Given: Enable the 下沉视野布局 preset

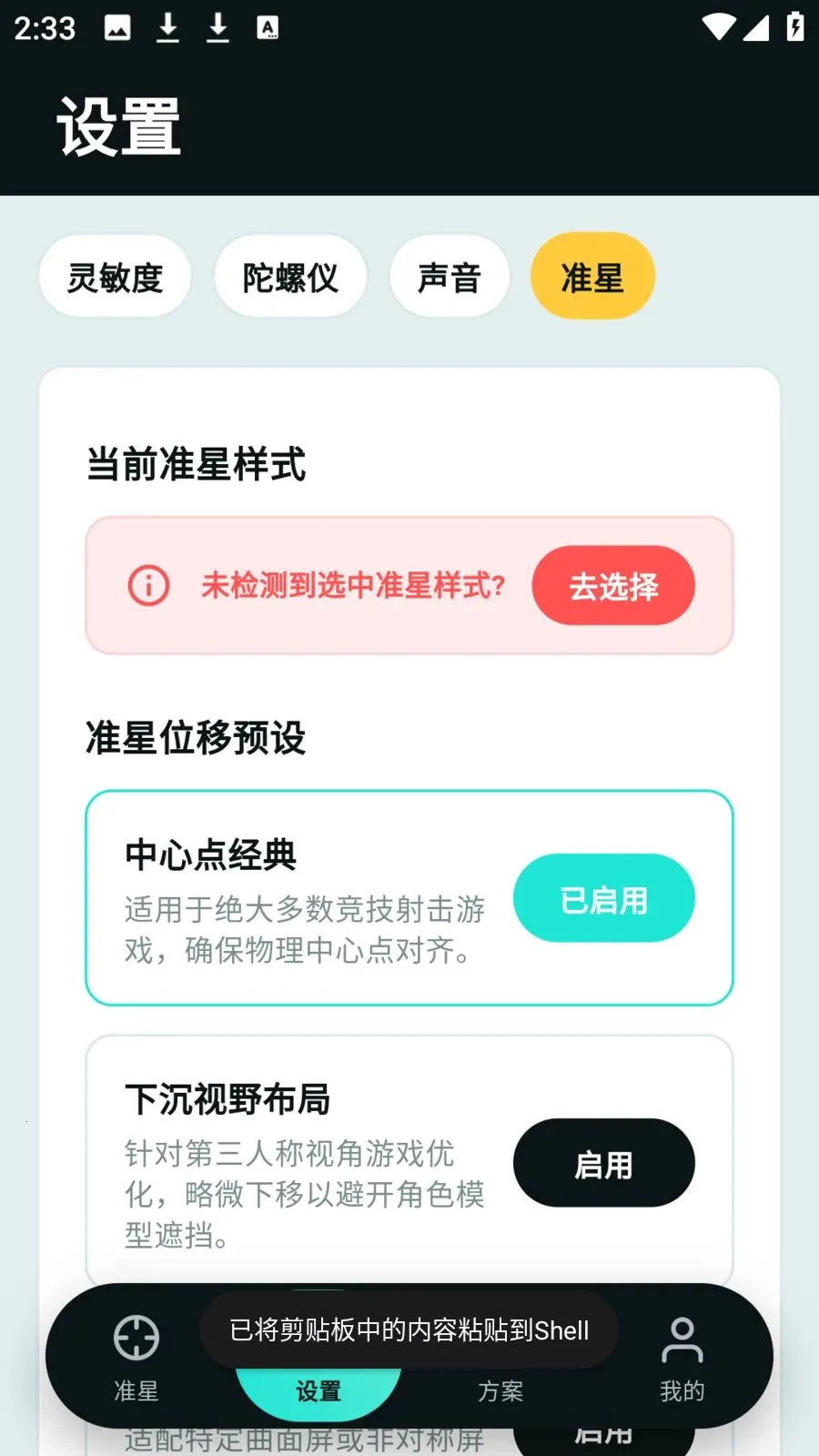Looking at the screenshot, I should click(x=604, y=1163).
